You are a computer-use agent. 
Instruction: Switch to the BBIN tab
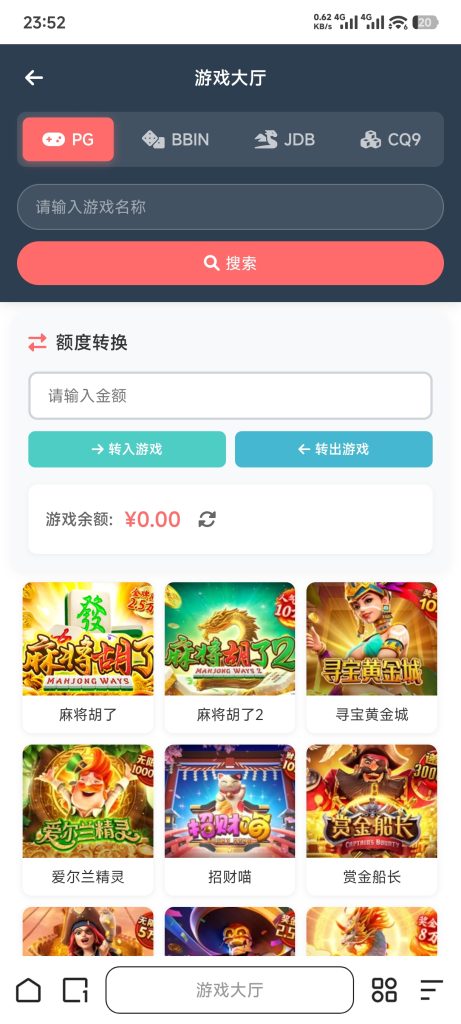coord(175,139)
